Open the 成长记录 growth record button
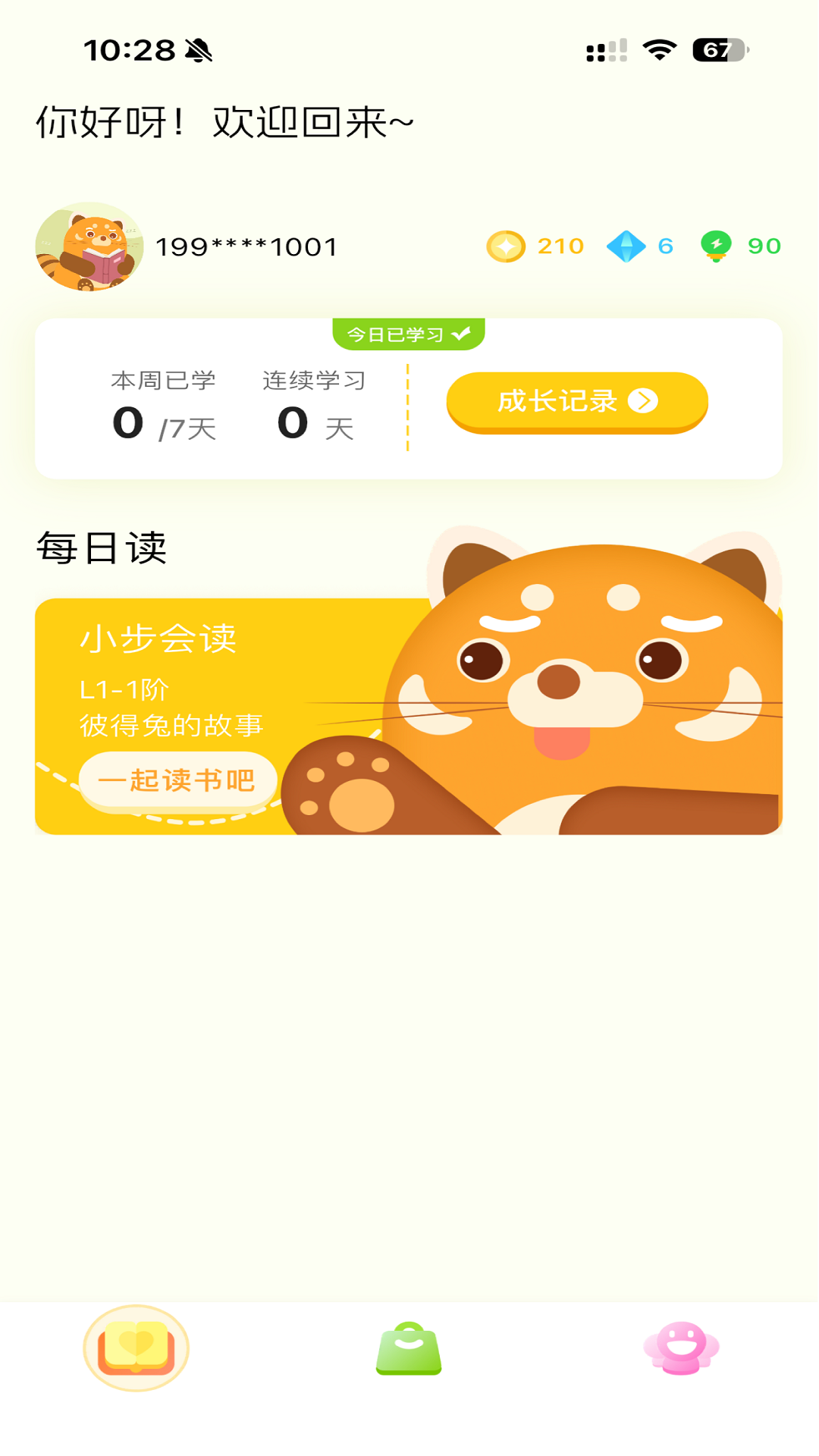Viewport: 819px width, 1456px height. (x=576, y=402)
